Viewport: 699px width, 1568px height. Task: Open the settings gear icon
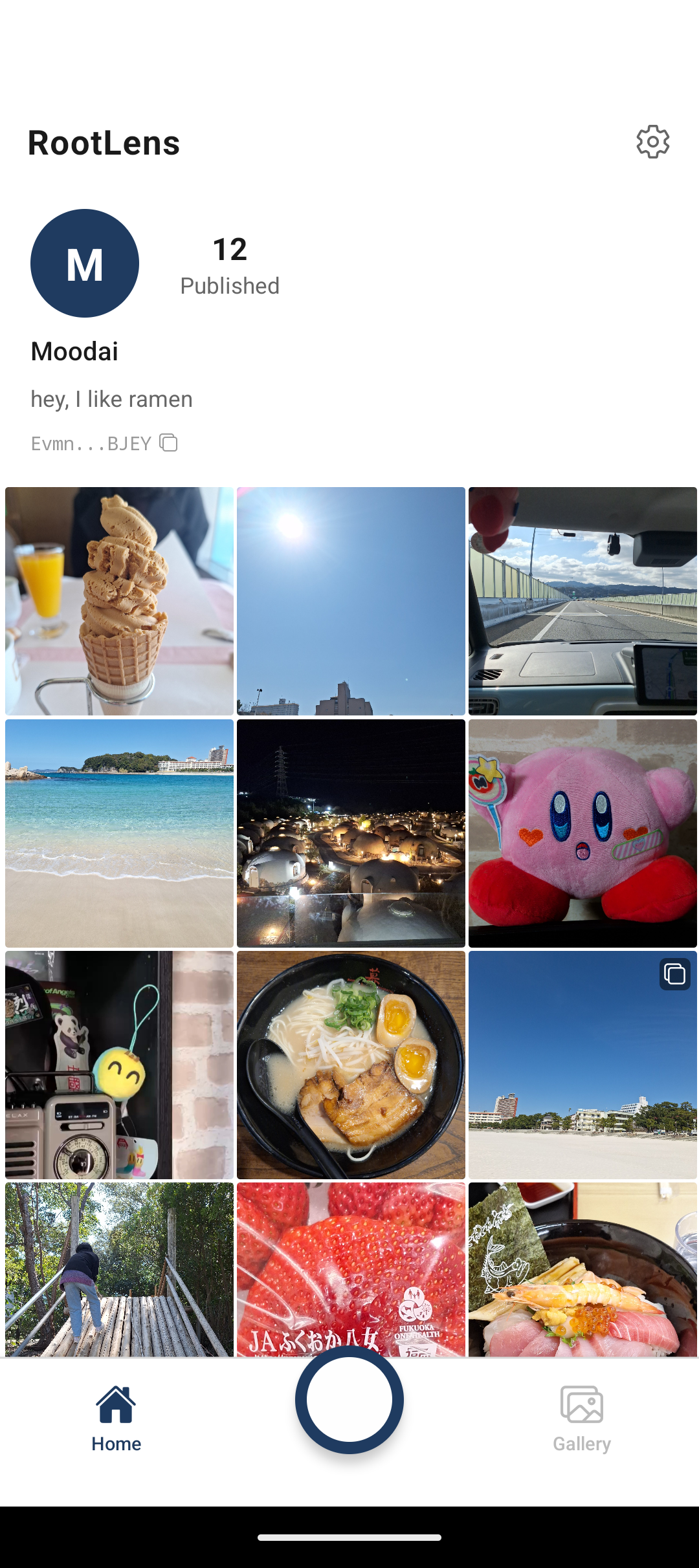652,142
